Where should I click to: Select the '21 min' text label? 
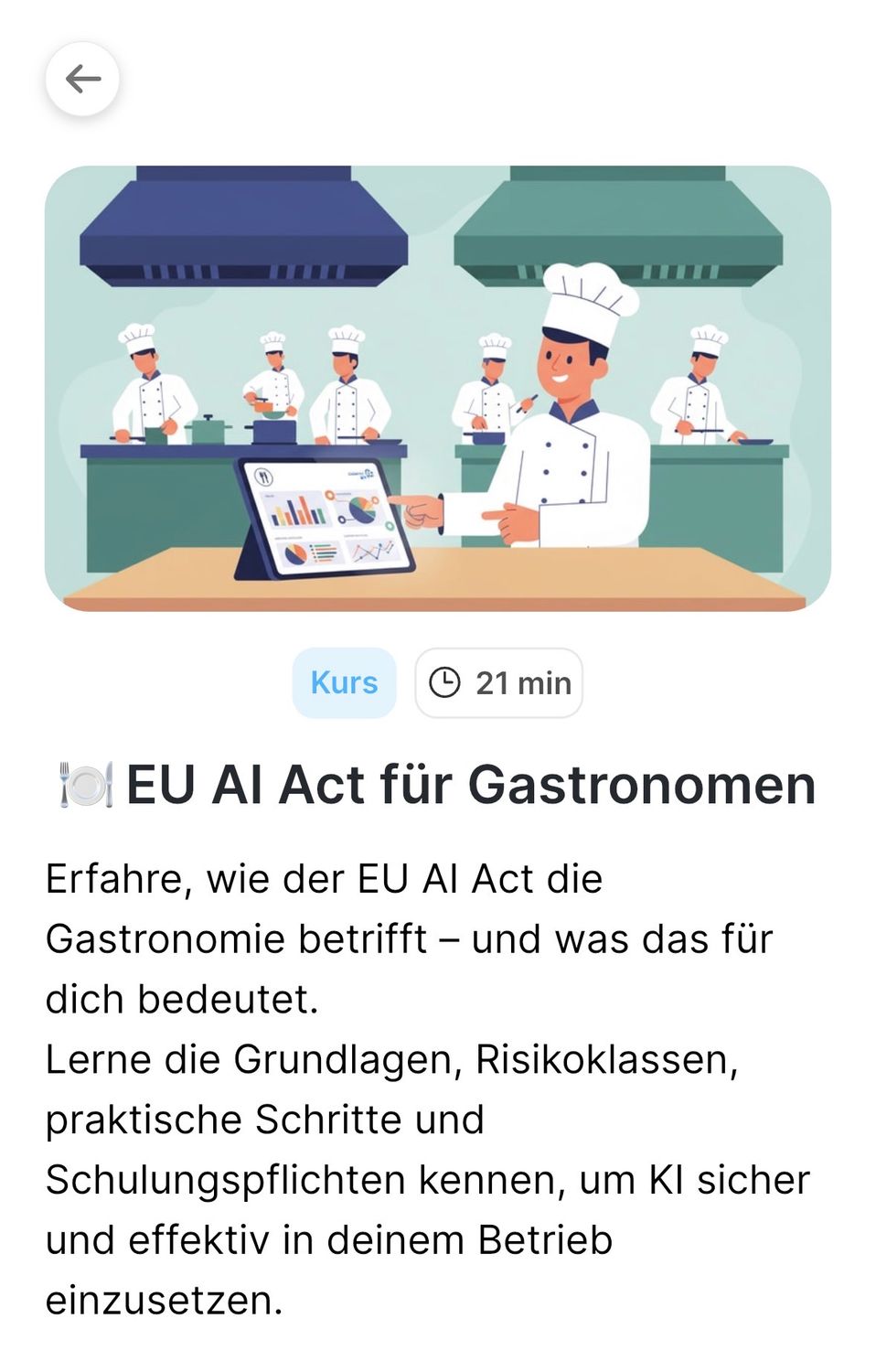tap(522, 682)
